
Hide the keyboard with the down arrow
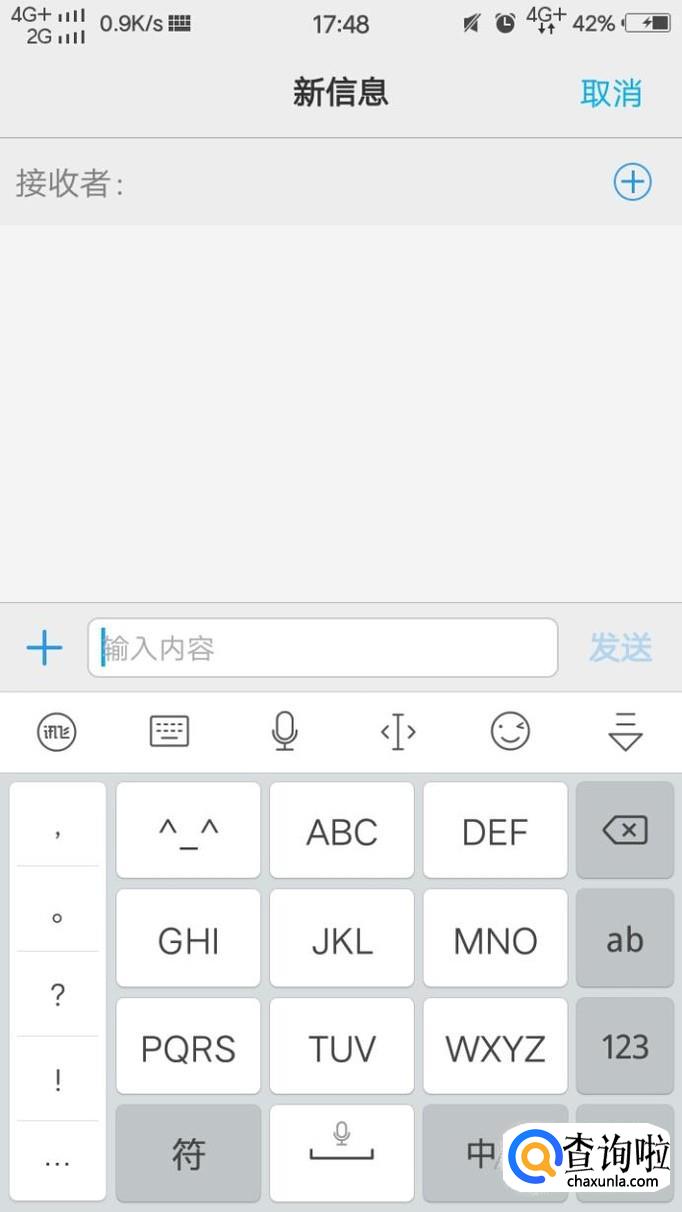625,732
